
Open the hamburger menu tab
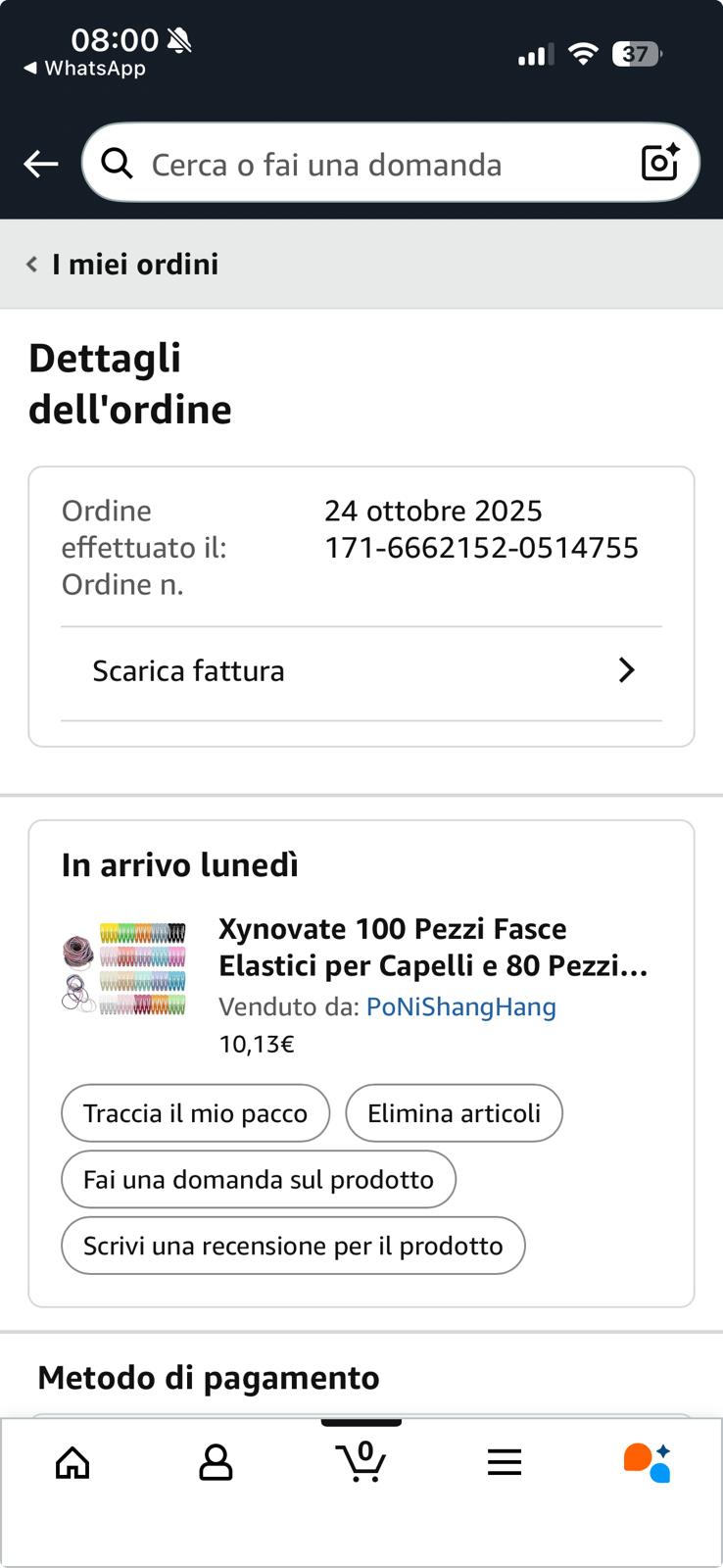[x=505, y=1463]
